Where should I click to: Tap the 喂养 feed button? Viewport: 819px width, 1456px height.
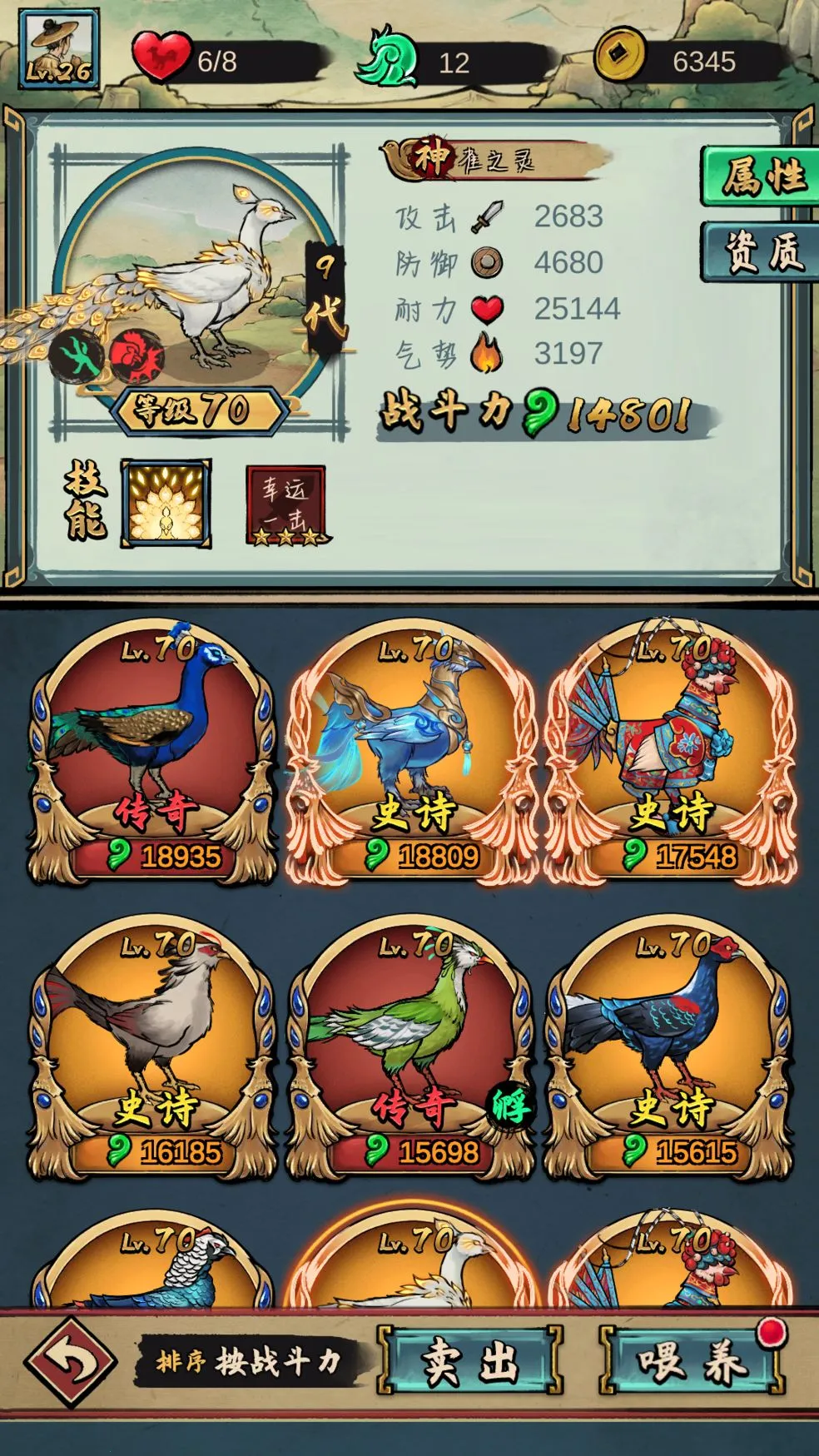click(691, 1362)
